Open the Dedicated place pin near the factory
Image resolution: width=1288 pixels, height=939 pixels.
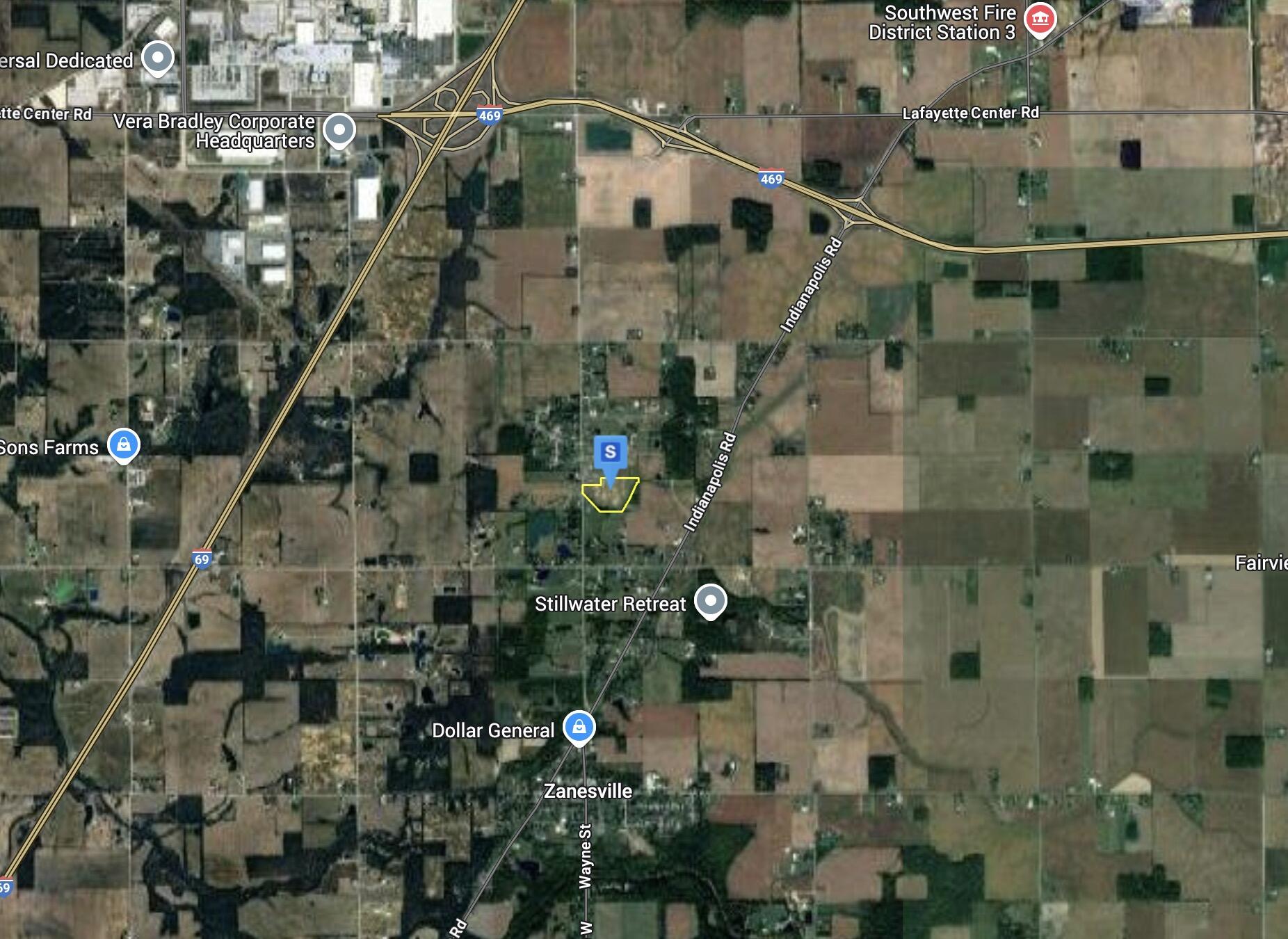point(157,57)
